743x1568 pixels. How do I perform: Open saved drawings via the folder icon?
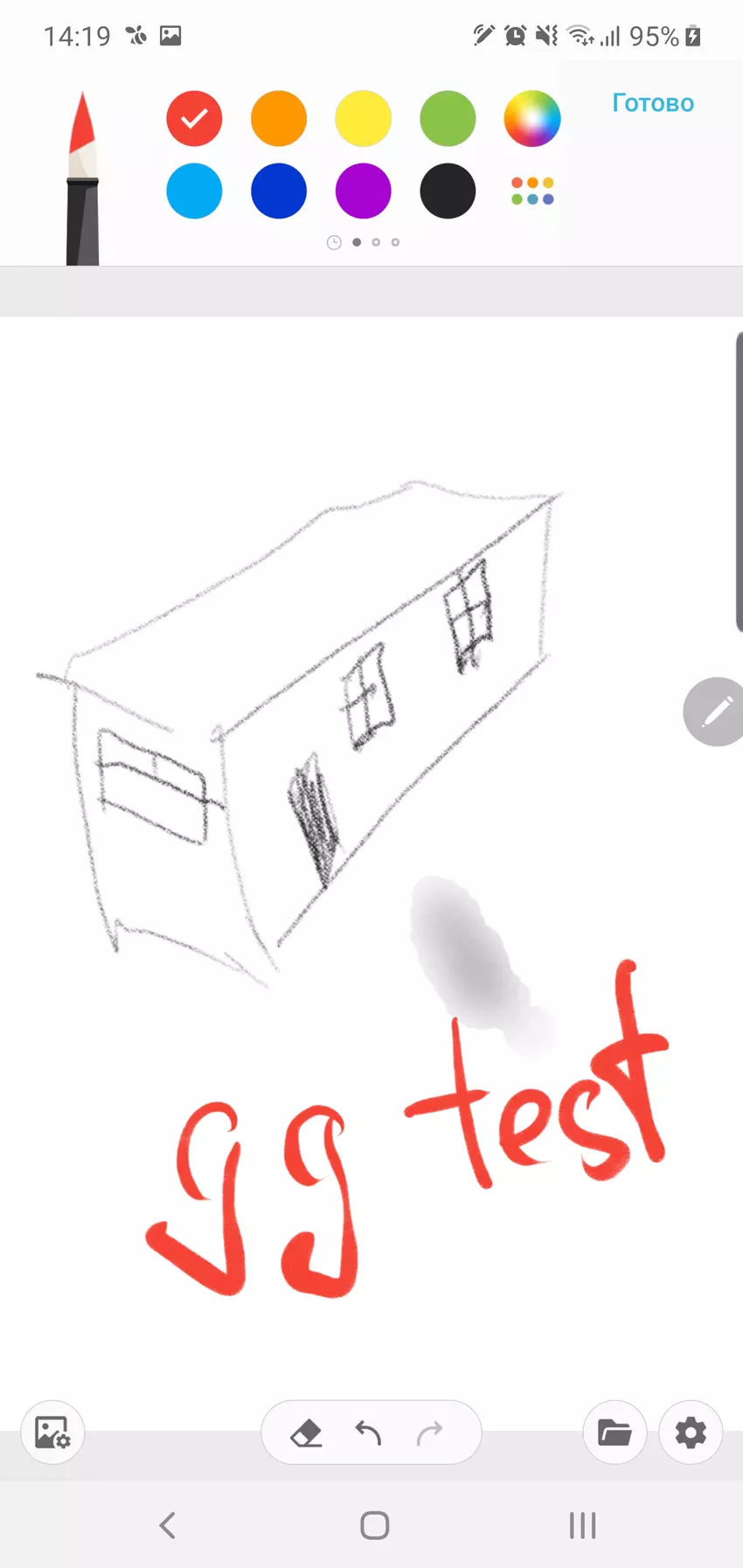pyautogui.click(x=615, y=1433)
